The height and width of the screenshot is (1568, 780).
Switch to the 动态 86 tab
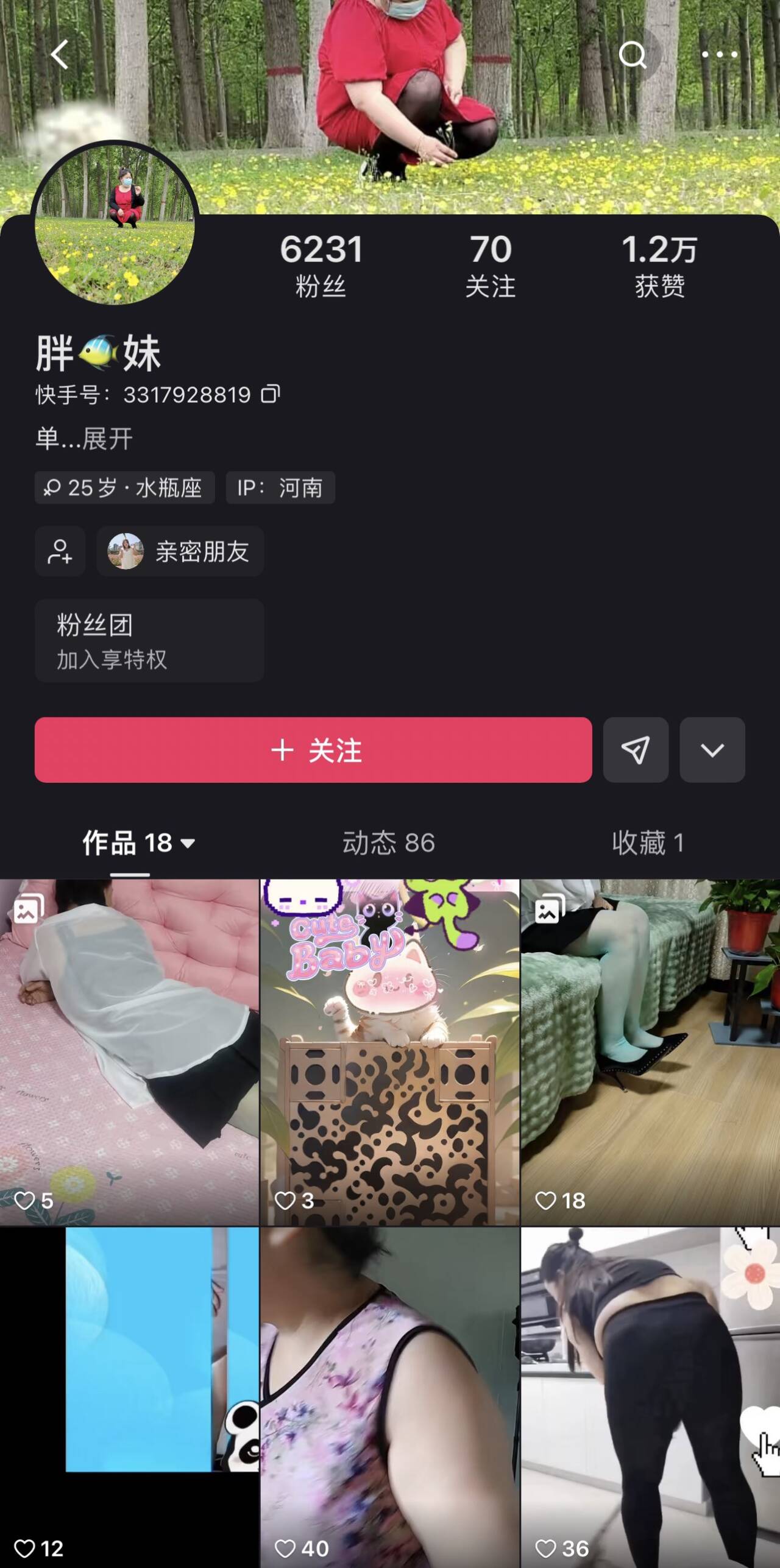pos(389,843)
